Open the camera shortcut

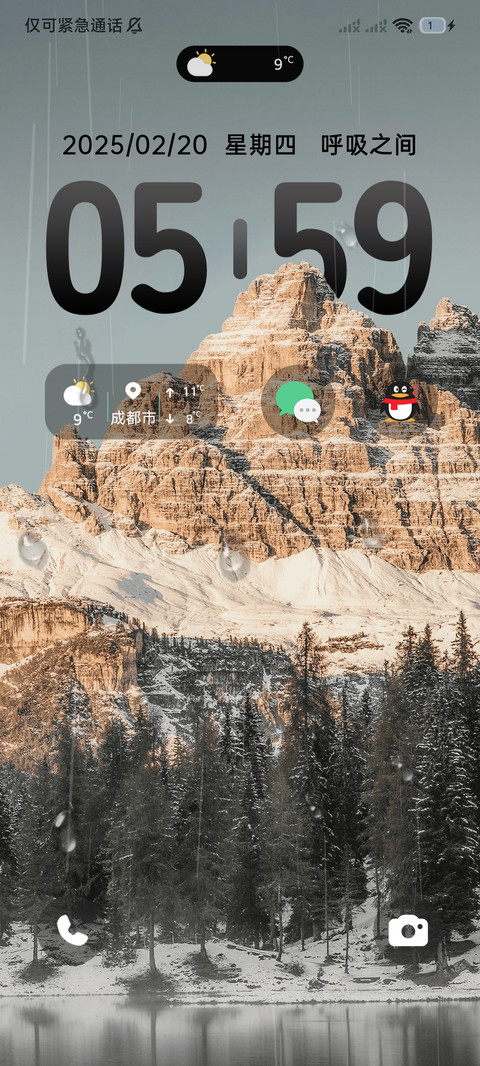click(408, 930)
